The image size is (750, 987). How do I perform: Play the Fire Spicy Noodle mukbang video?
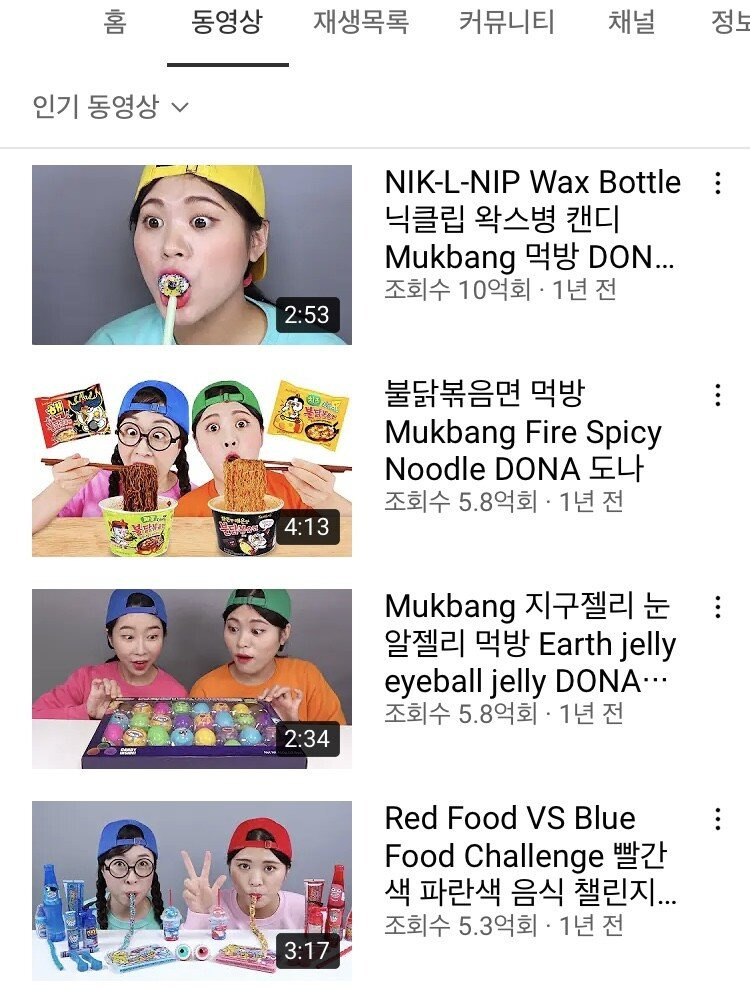[x=192, y=467]
